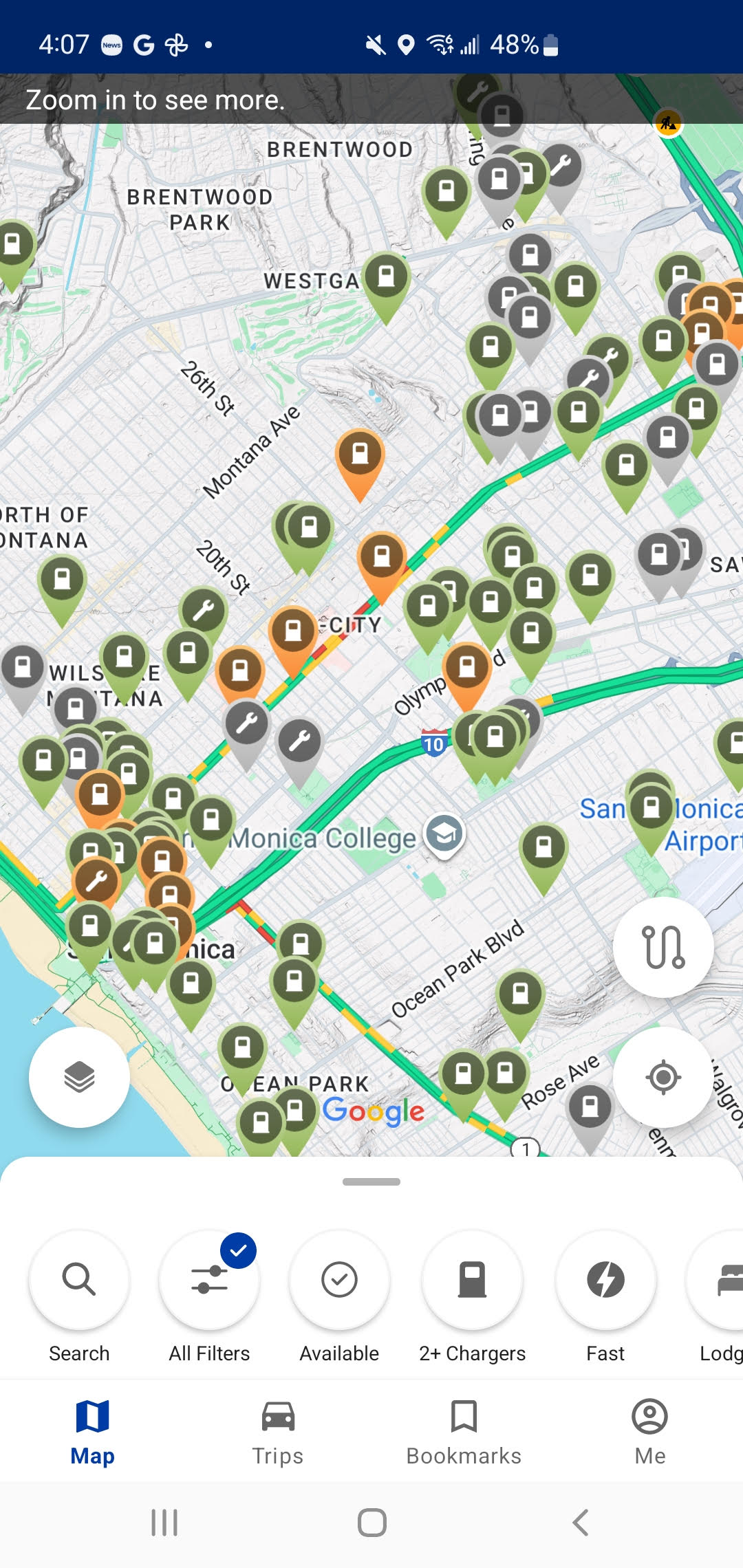
Task: Open the Santa Monica College map marker
Action: [x=444, y=834]
